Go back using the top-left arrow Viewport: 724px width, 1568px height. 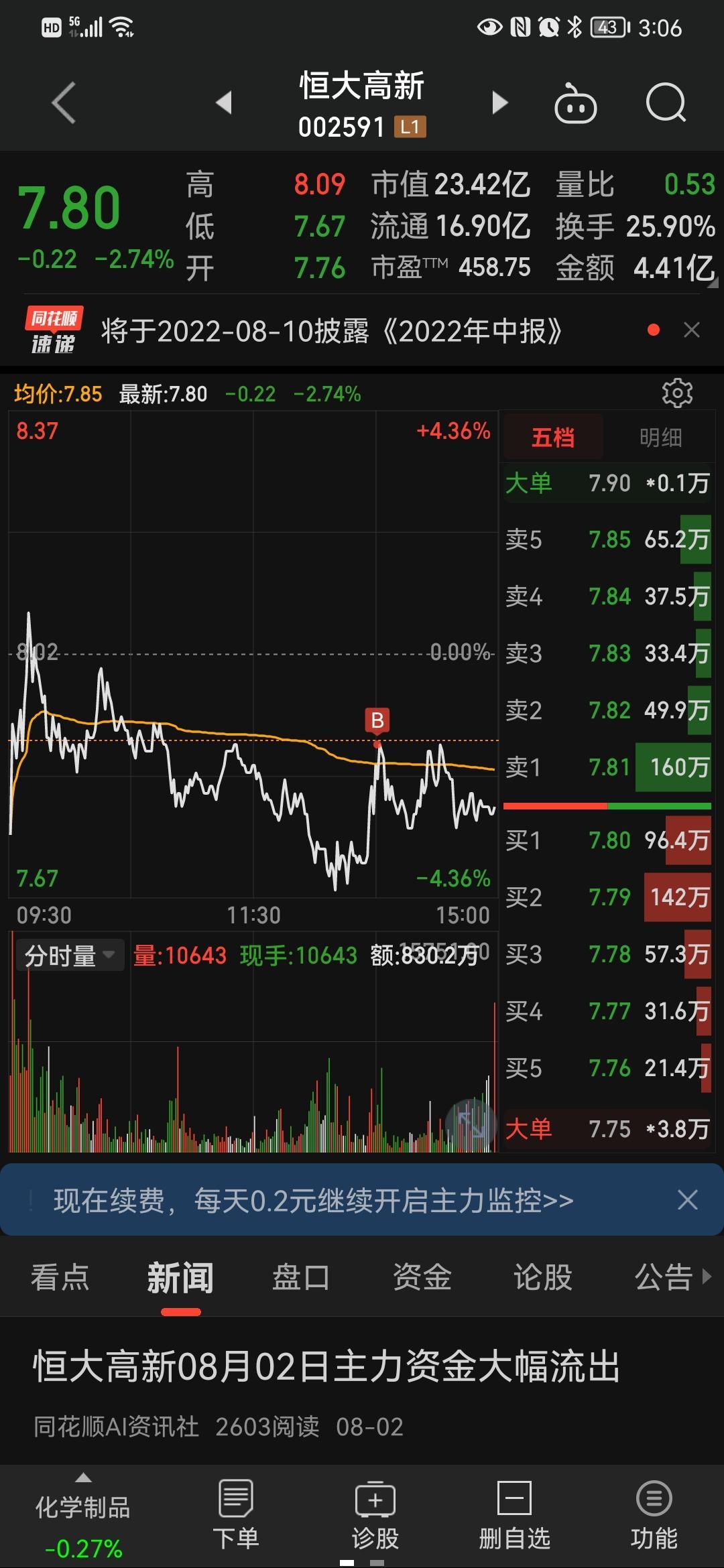(x=64, y=103)
